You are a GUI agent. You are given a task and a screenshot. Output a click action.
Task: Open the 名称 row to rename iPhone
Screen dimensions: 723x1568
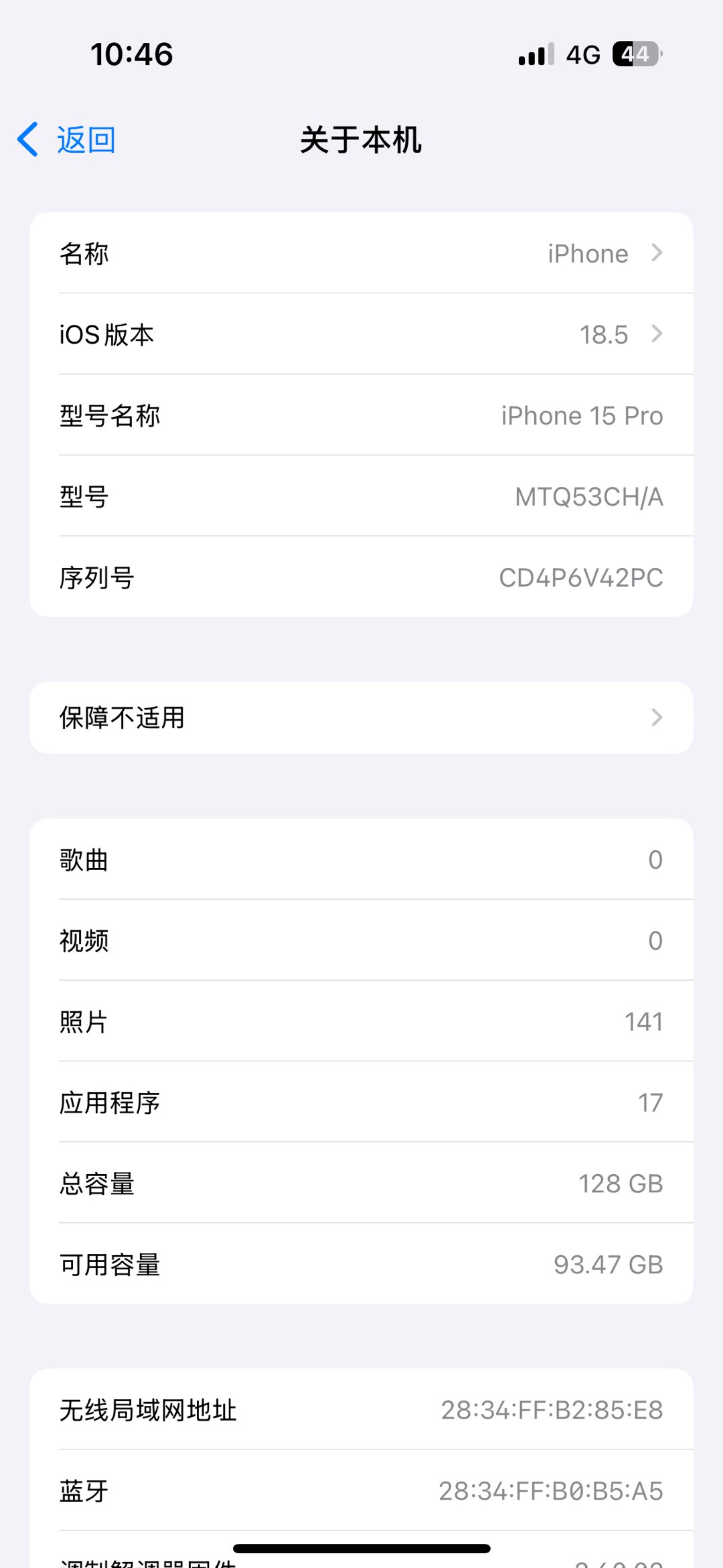click(361, 253)
